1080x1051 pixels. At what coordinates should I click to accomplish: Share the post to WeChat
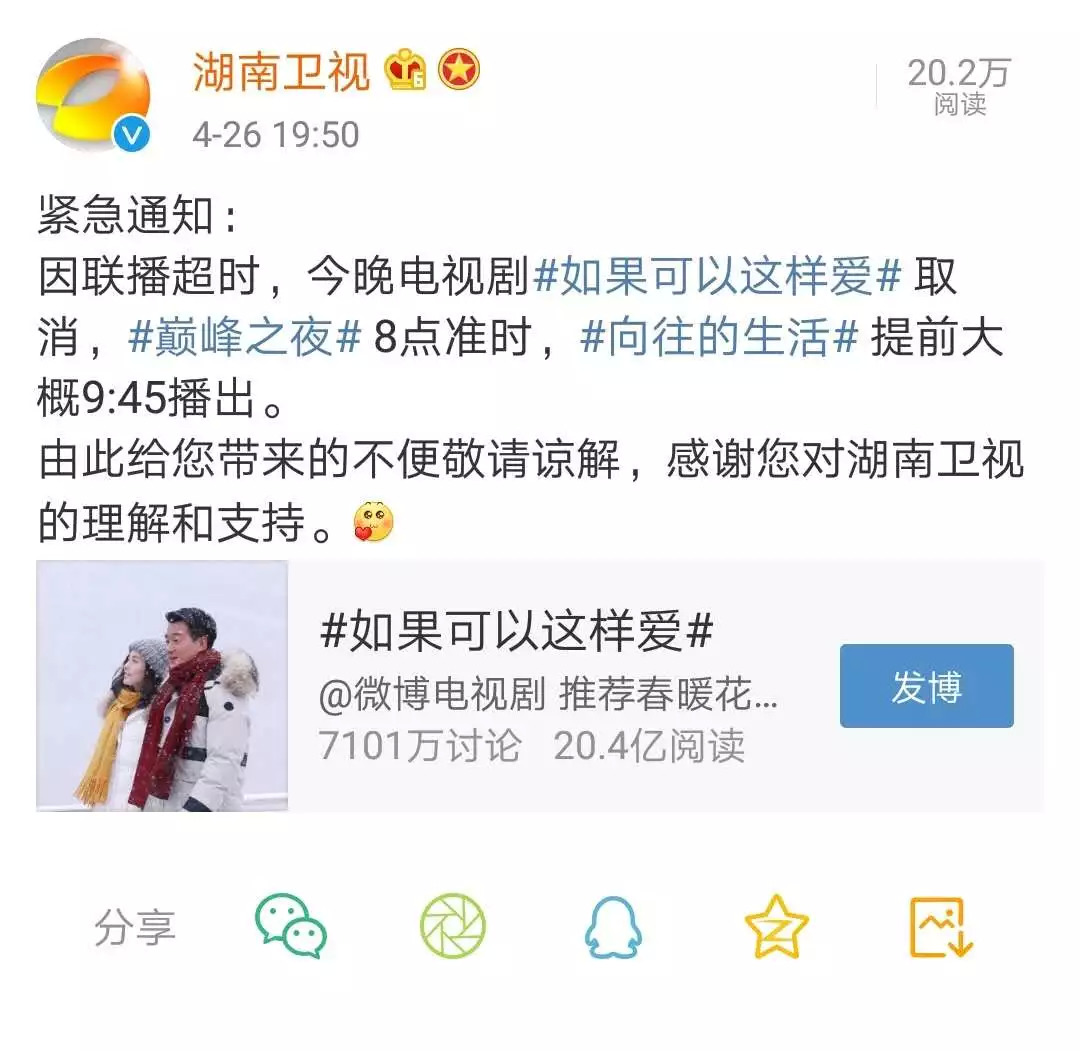click(290, 926)
